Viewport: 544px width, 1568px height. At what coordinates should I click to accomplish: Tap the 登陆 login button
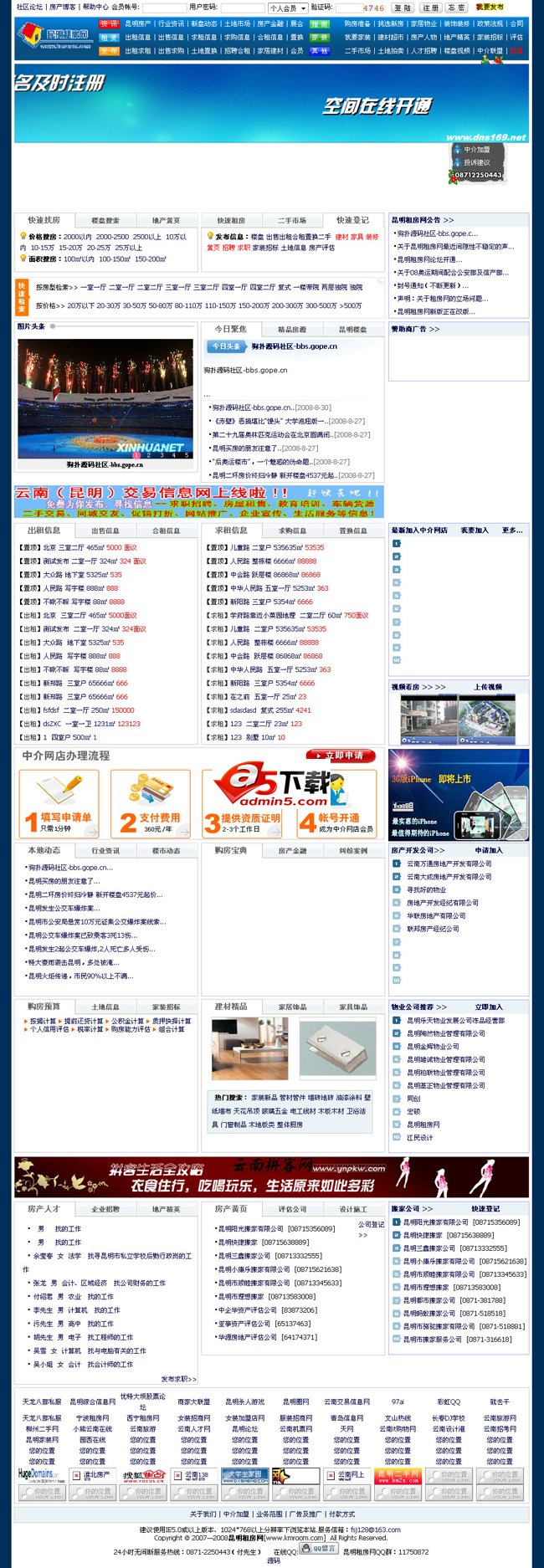[x=402, y=8]
